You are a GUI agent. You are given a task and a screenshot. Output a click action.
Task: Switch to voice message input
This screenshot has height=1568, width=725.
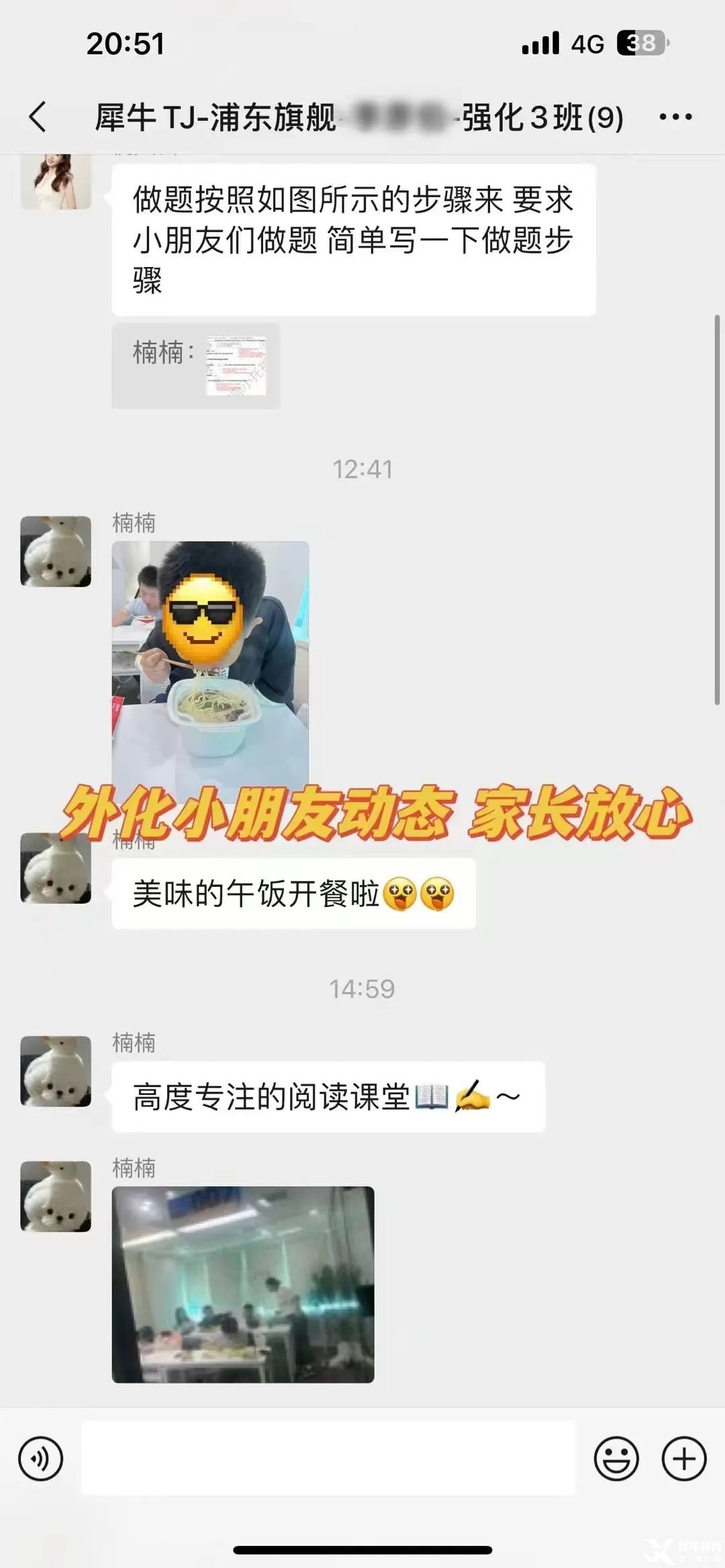coord(41,1459)
